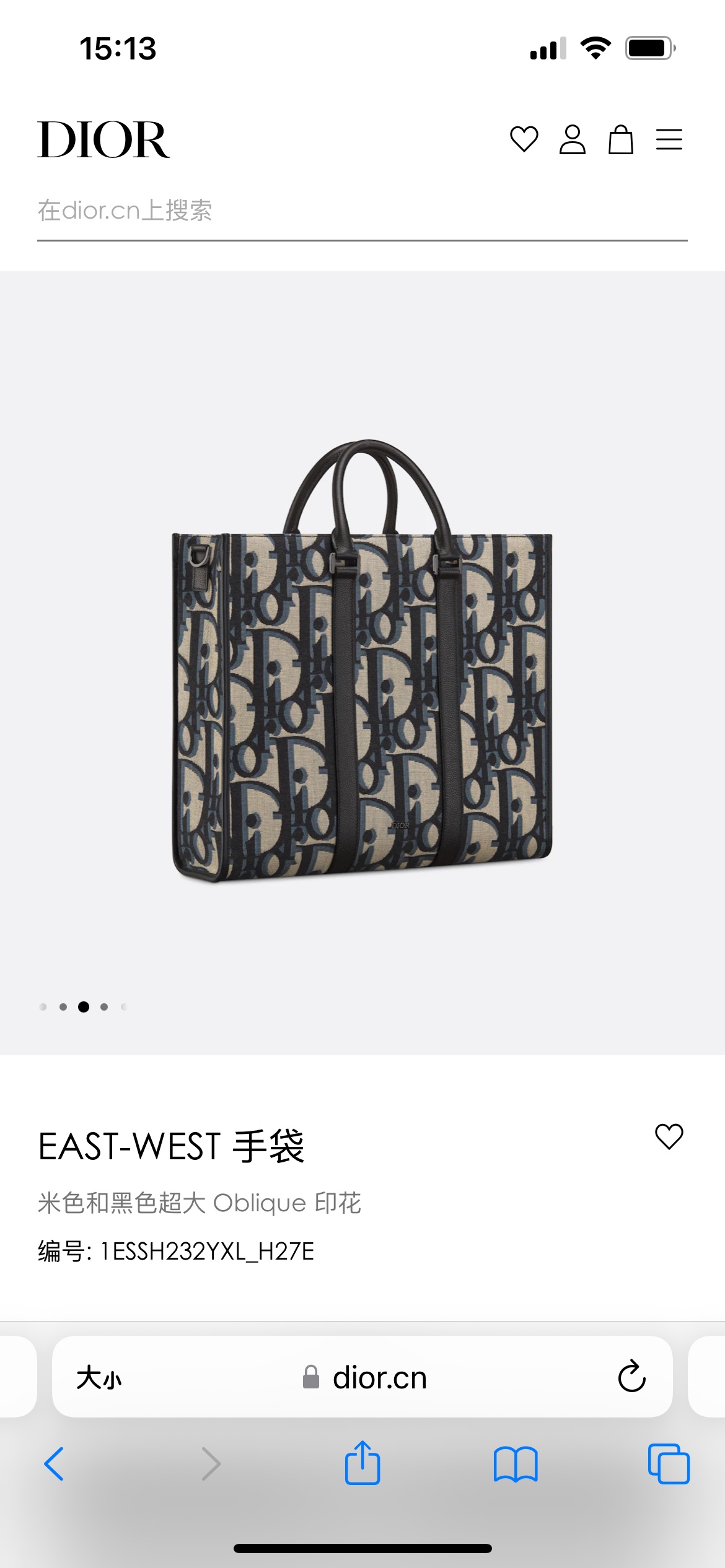Go to the Dior homepage via the logo

pos(103,139)
